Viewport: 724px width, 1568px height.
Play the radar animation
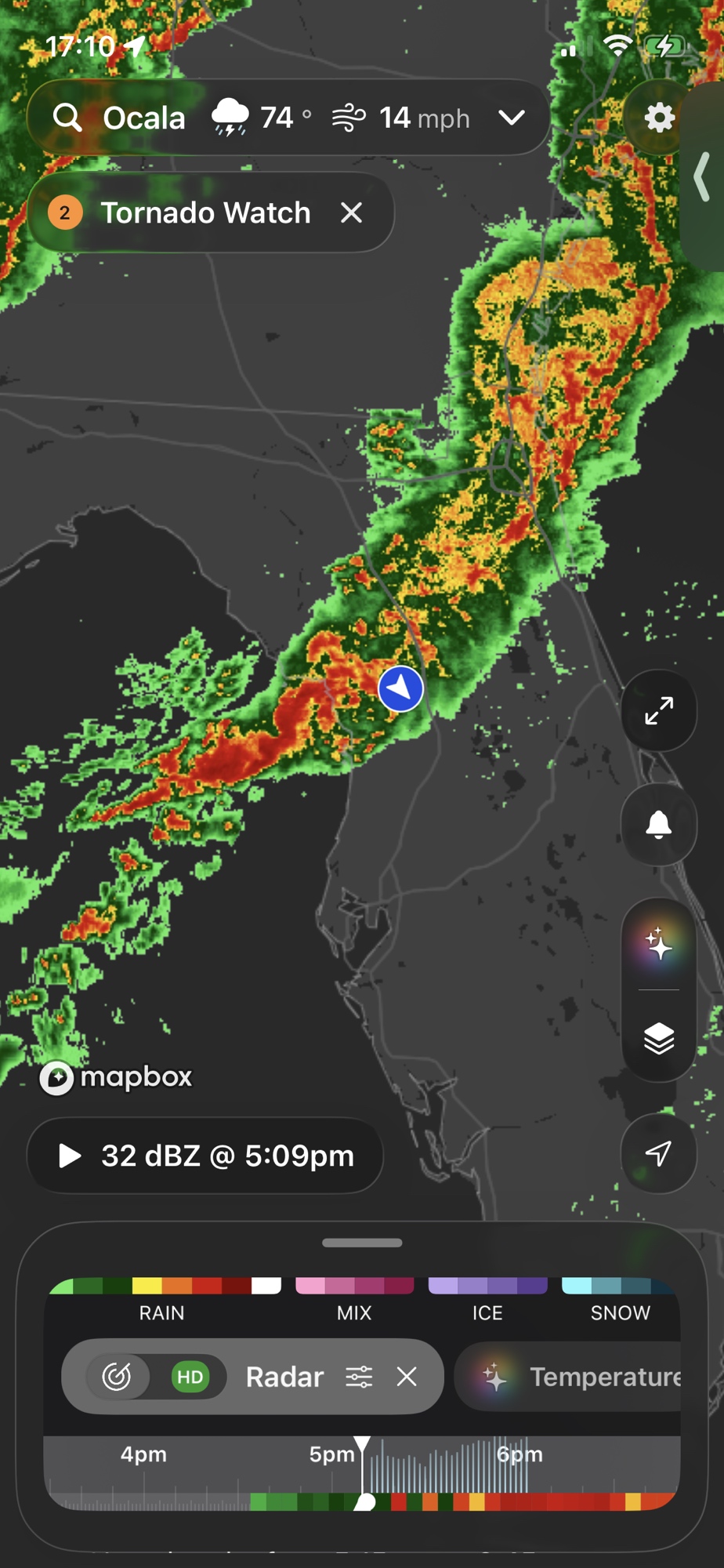tap(71, 1156)
